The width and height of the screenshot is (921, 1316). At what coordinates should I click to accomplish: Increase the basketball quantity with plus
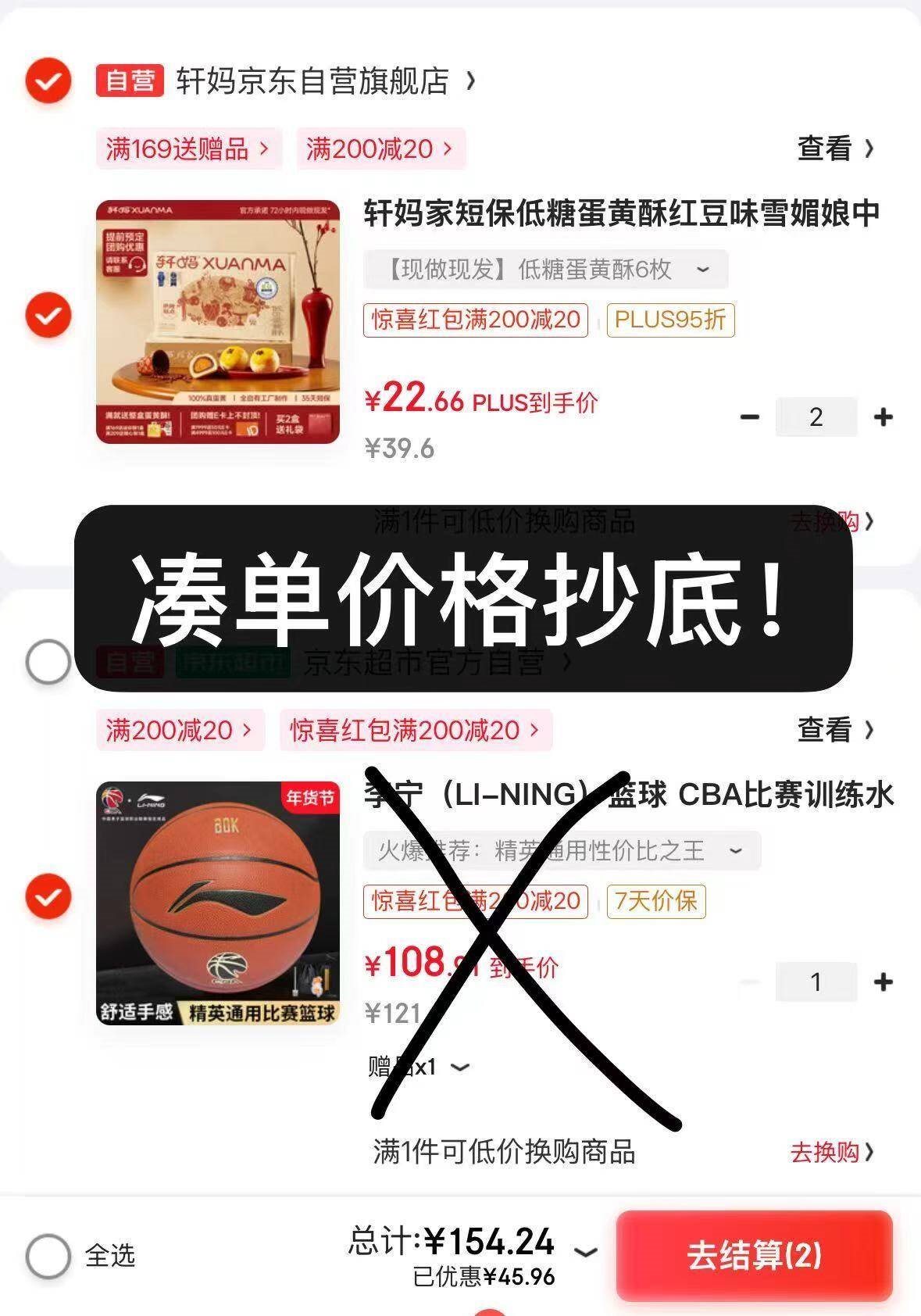(883, 982)
